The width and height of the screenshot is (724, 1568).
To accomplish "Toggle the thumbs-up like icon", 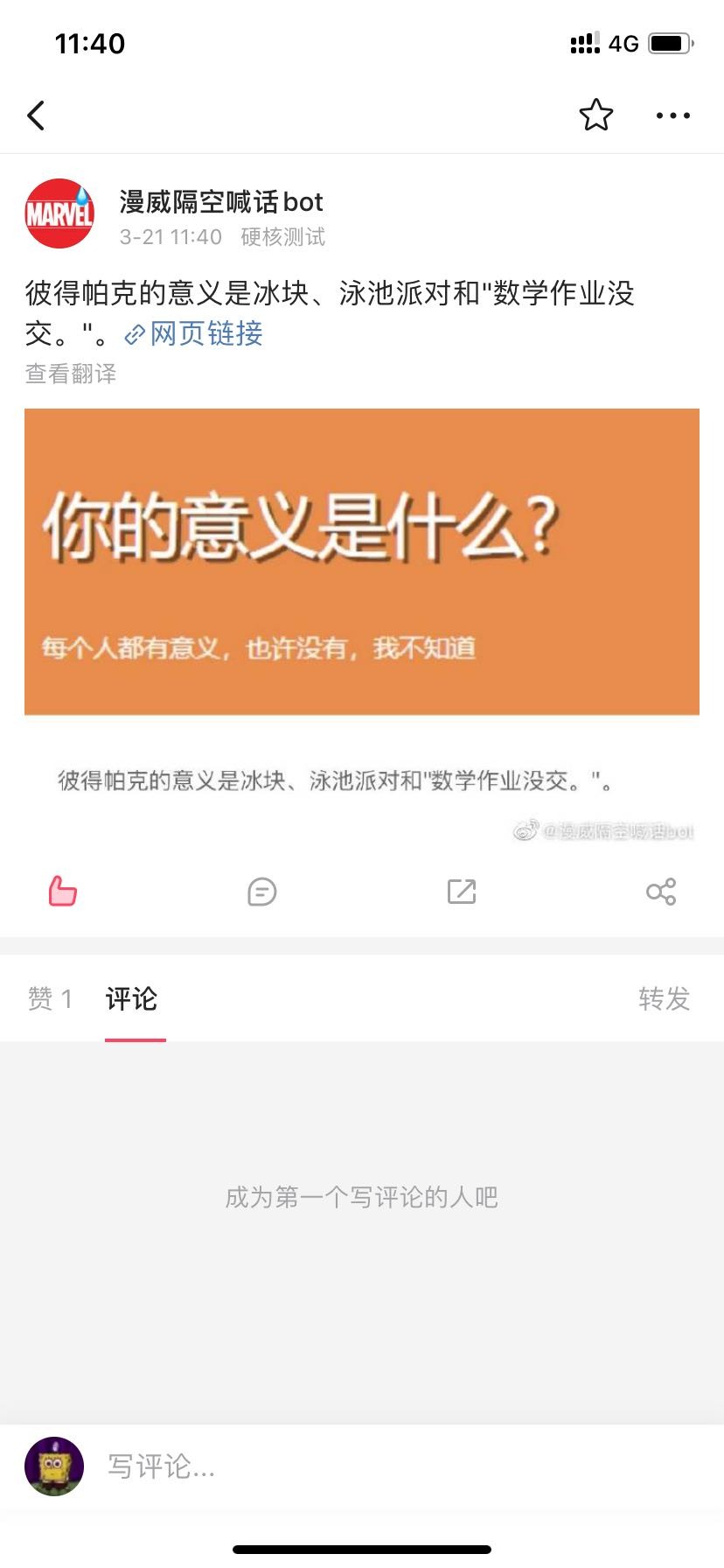I will tap(62, 892).
